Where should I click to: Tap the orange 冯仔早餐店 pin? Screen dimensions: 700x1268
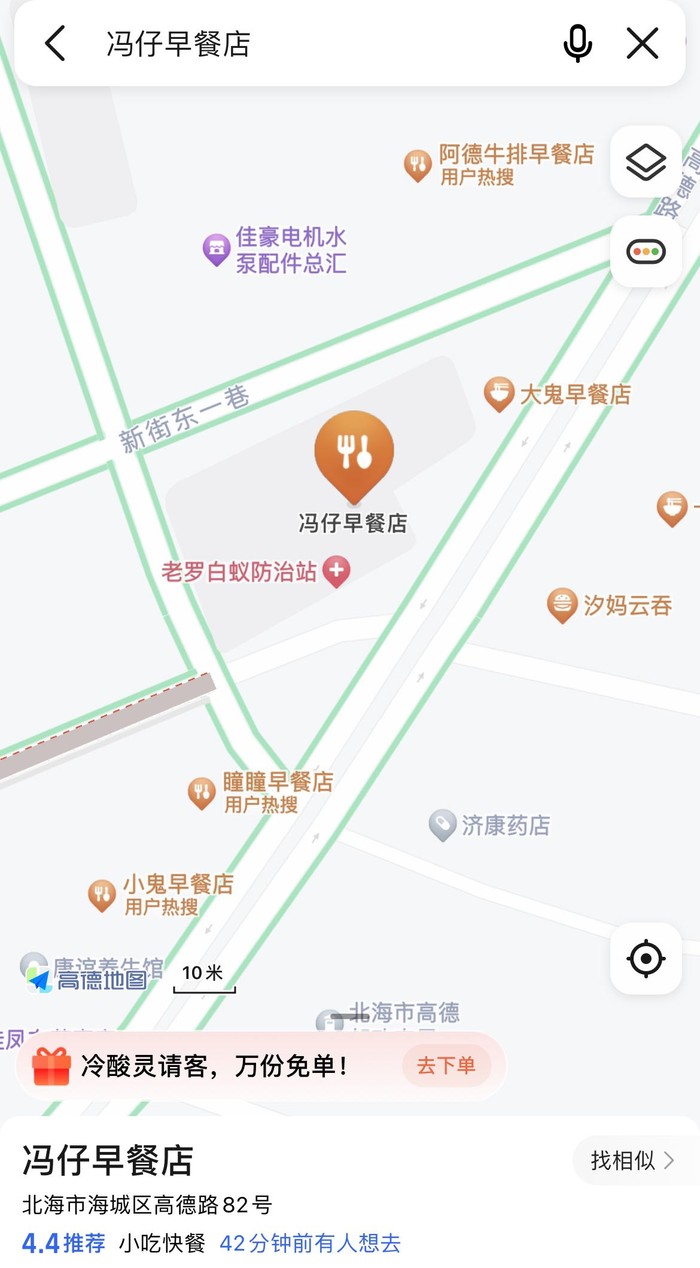click(354, 454)
